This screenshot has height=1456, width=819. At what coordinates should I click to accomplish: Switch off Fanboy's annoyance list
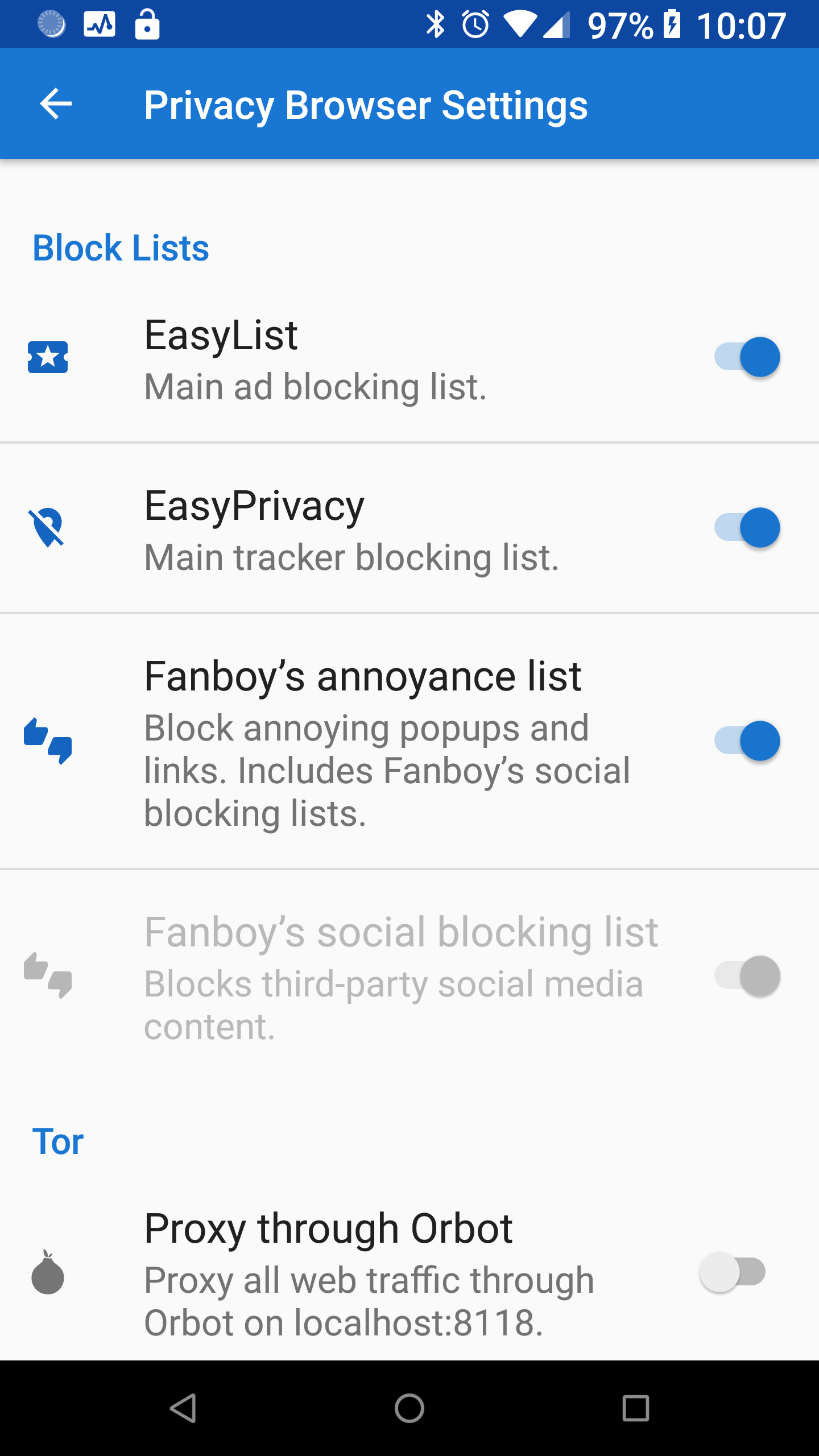(x=747, y=741)
